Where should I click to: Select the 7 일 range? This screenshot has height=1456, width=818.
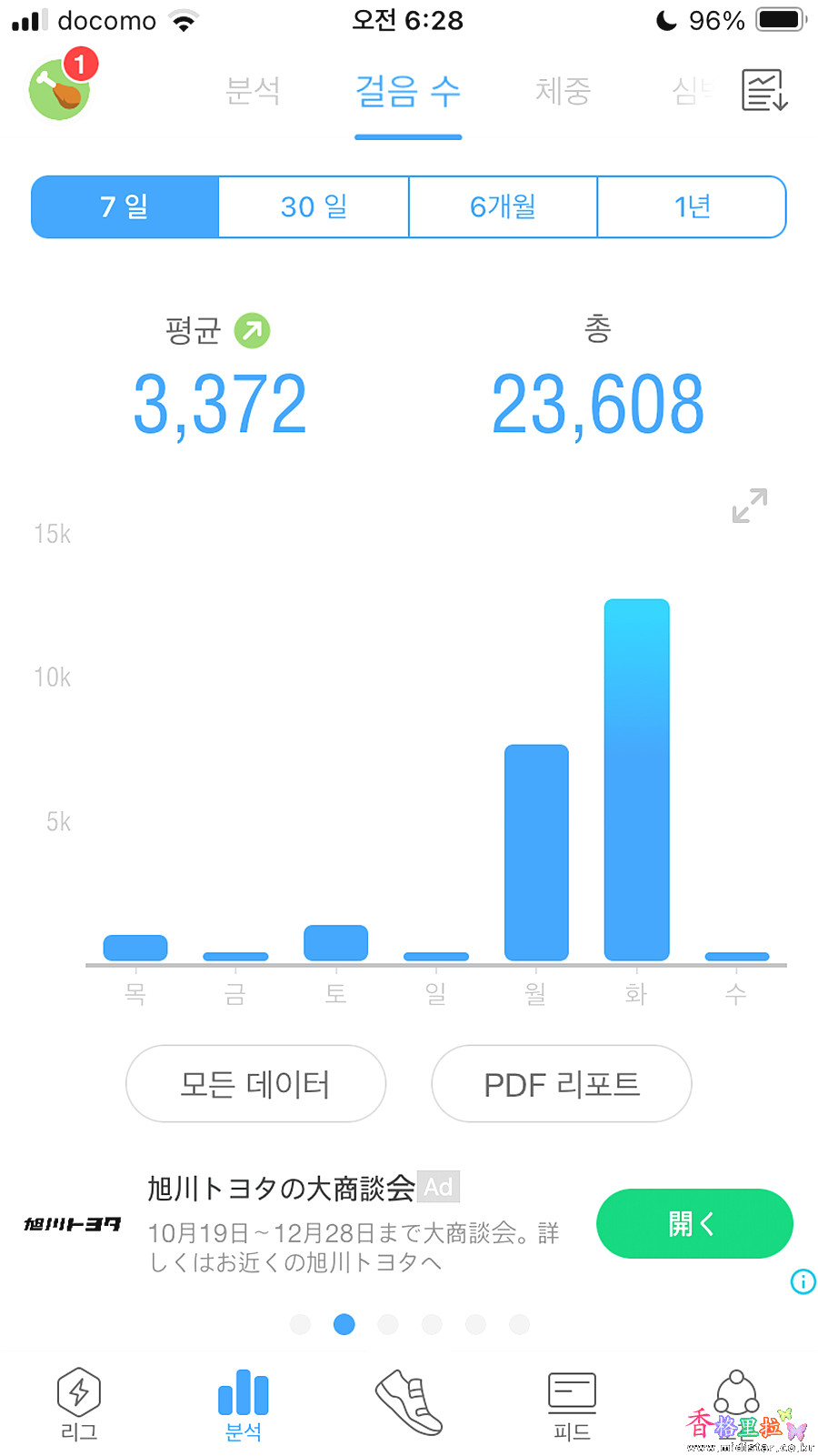point(125,206)
